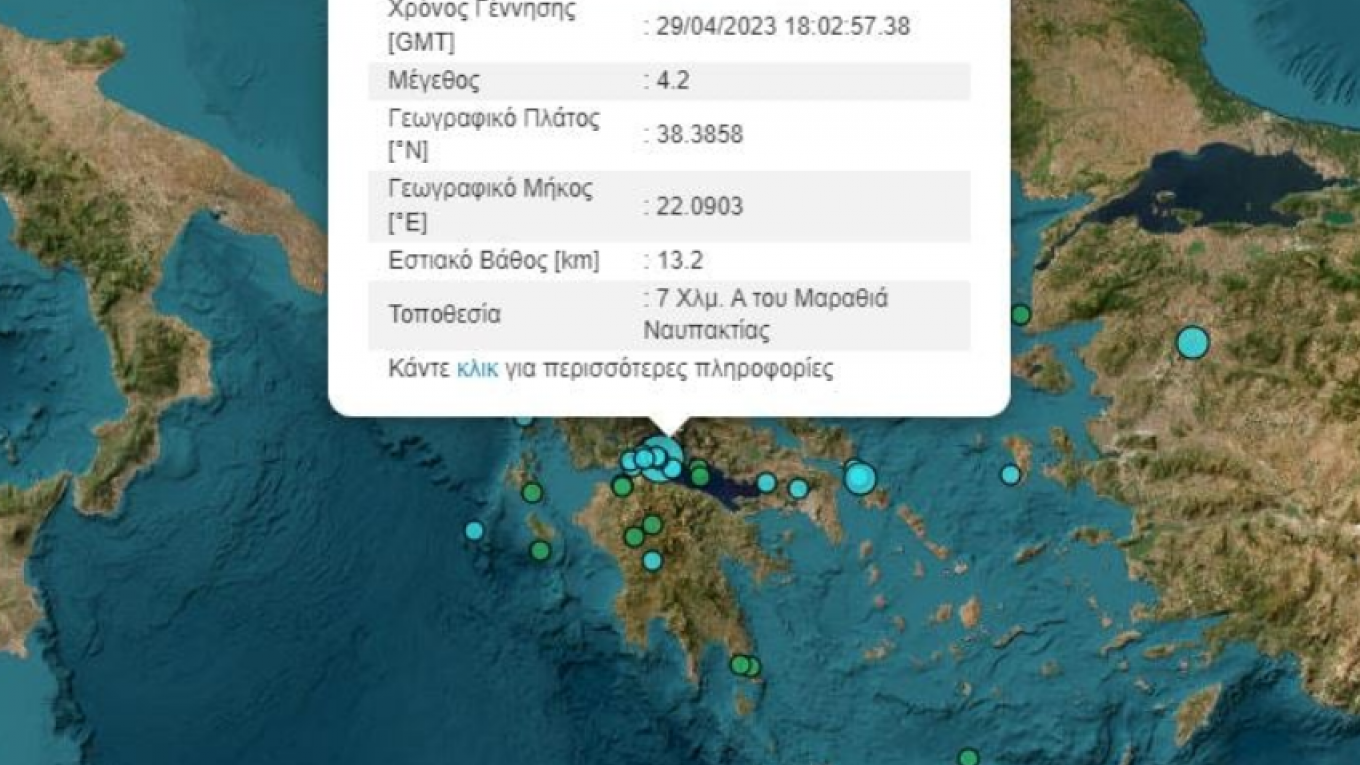This screenshot has height=765, width=1360.
Task: Select the cyan marker in the sea west of Zakynthos
Action: (x=475, y=530)
